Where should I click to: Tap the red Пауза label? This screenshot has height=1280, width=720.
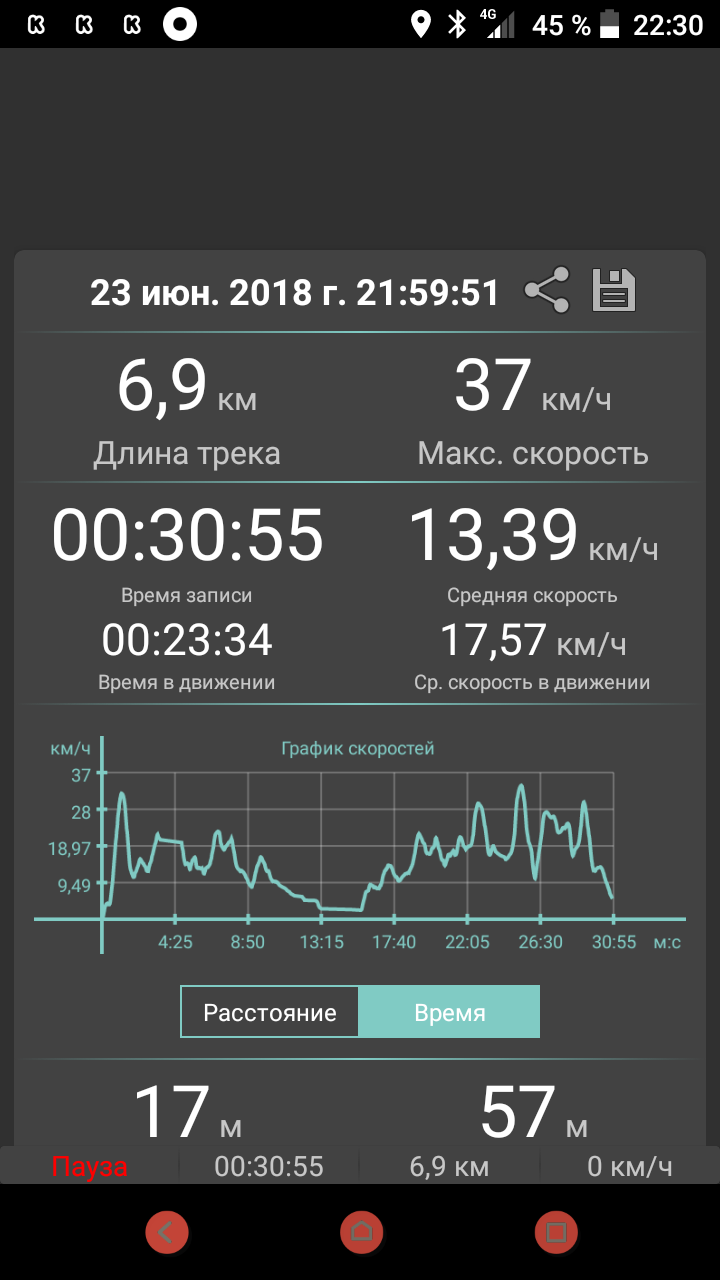[90, 1166]
